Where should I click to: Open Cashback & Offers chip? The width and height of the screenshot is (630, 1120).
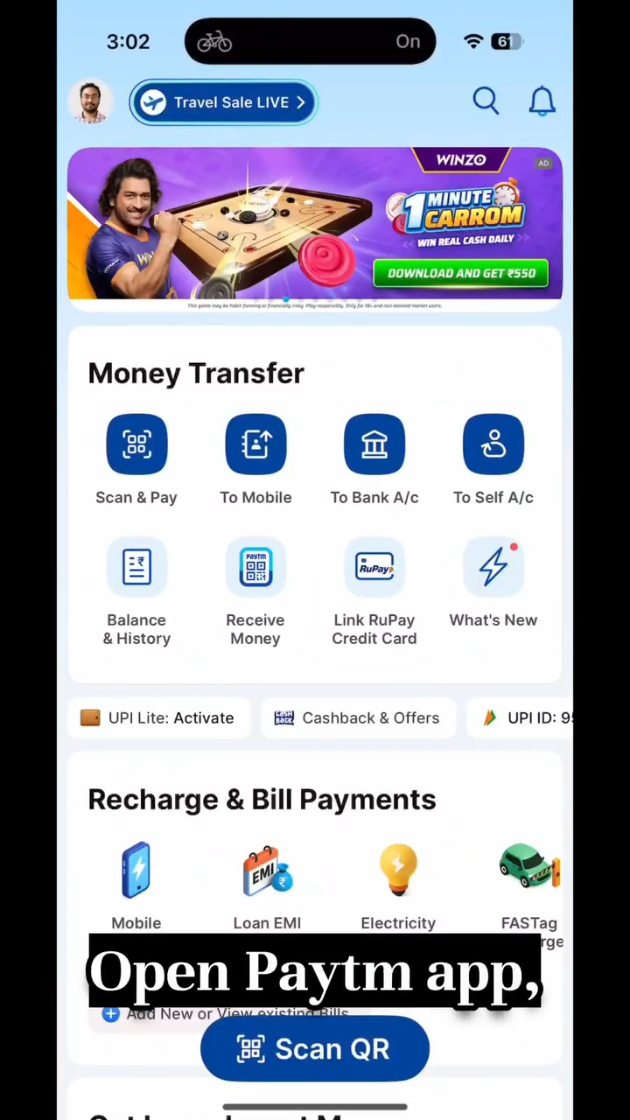[357, 718]
